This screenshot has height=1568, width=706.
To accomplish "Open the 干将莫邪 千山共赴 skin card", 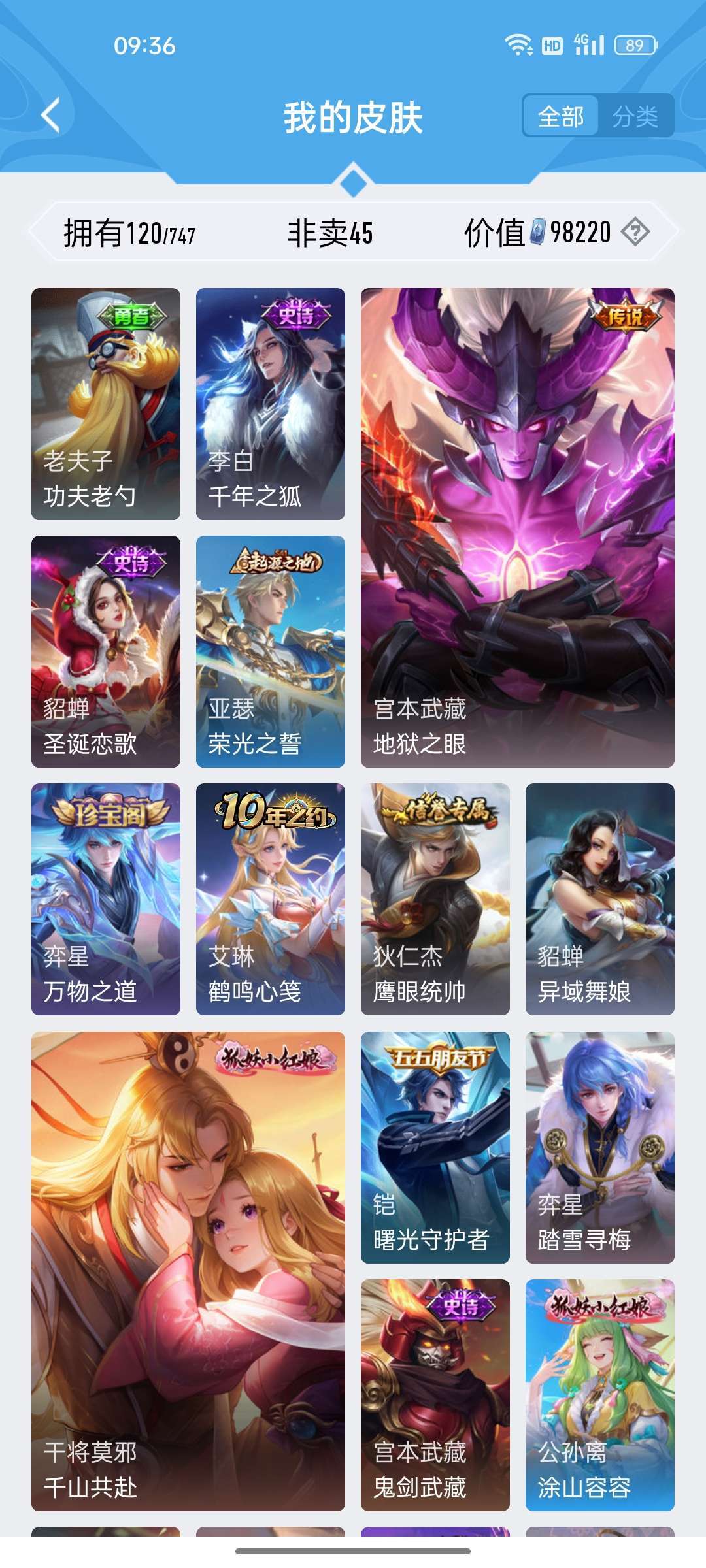I will pyautogui.click(x=188, y=1271).
